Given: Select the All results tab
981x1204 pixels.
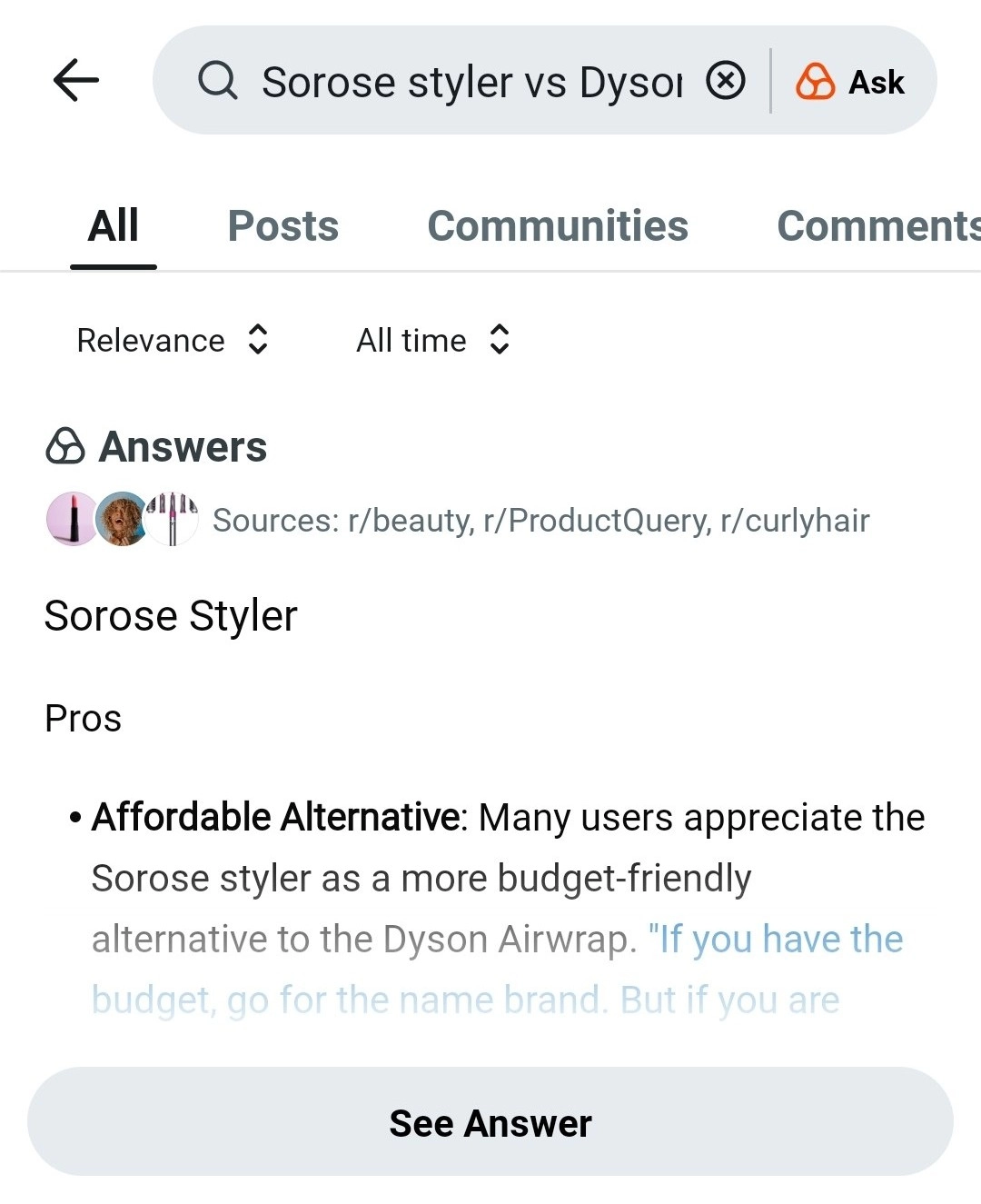Looking at the screenshot, I should [x=113, y=225].
